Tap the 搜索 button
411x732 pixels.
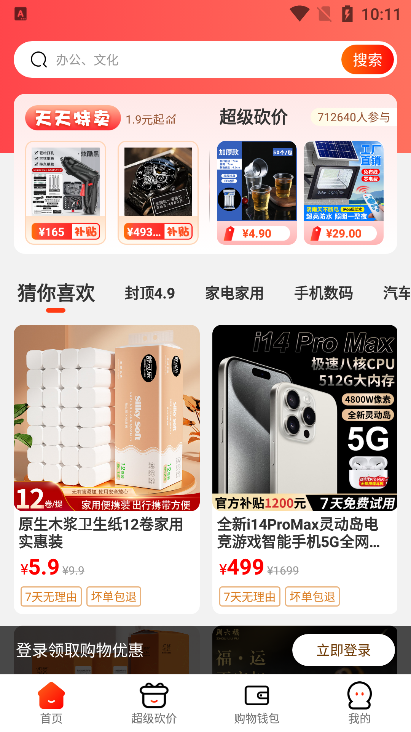point(368,60)
